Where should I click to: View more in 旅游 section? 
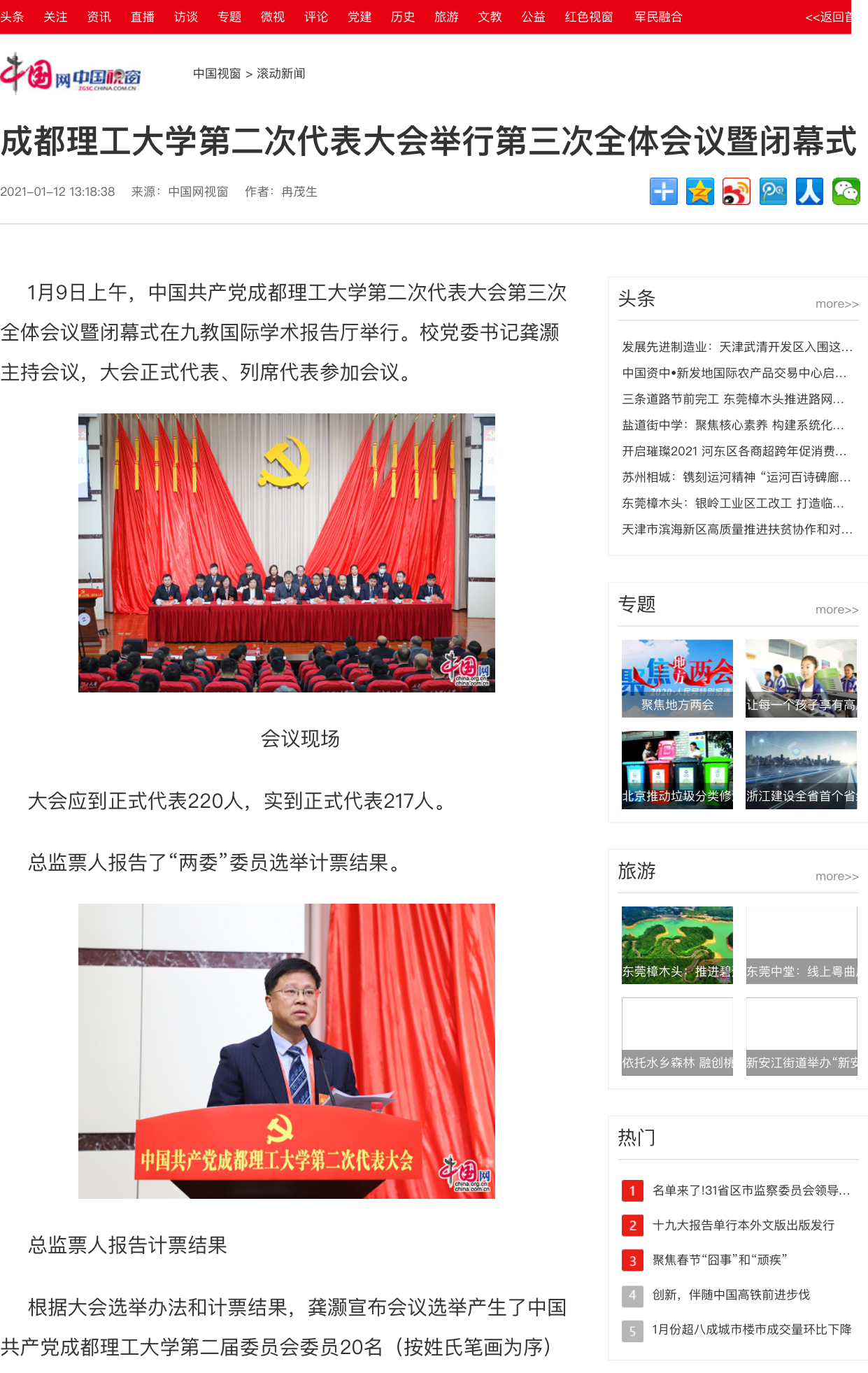pyautogui.click(x=836, y=876)
